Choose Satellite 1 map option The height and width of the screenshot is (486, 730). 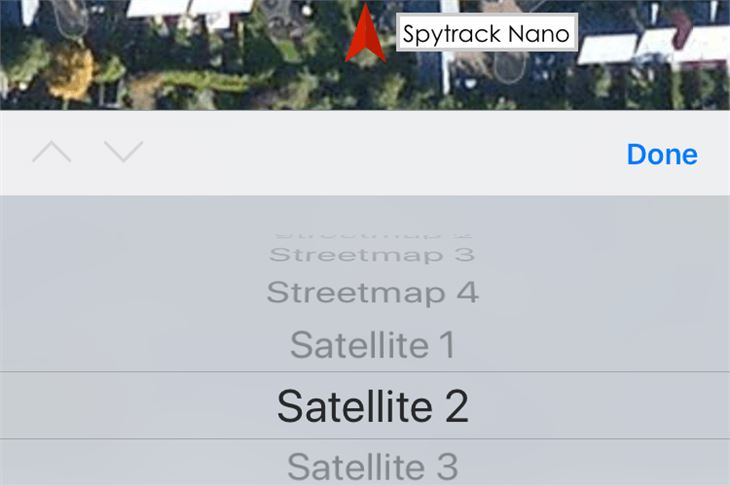(372, 346)
